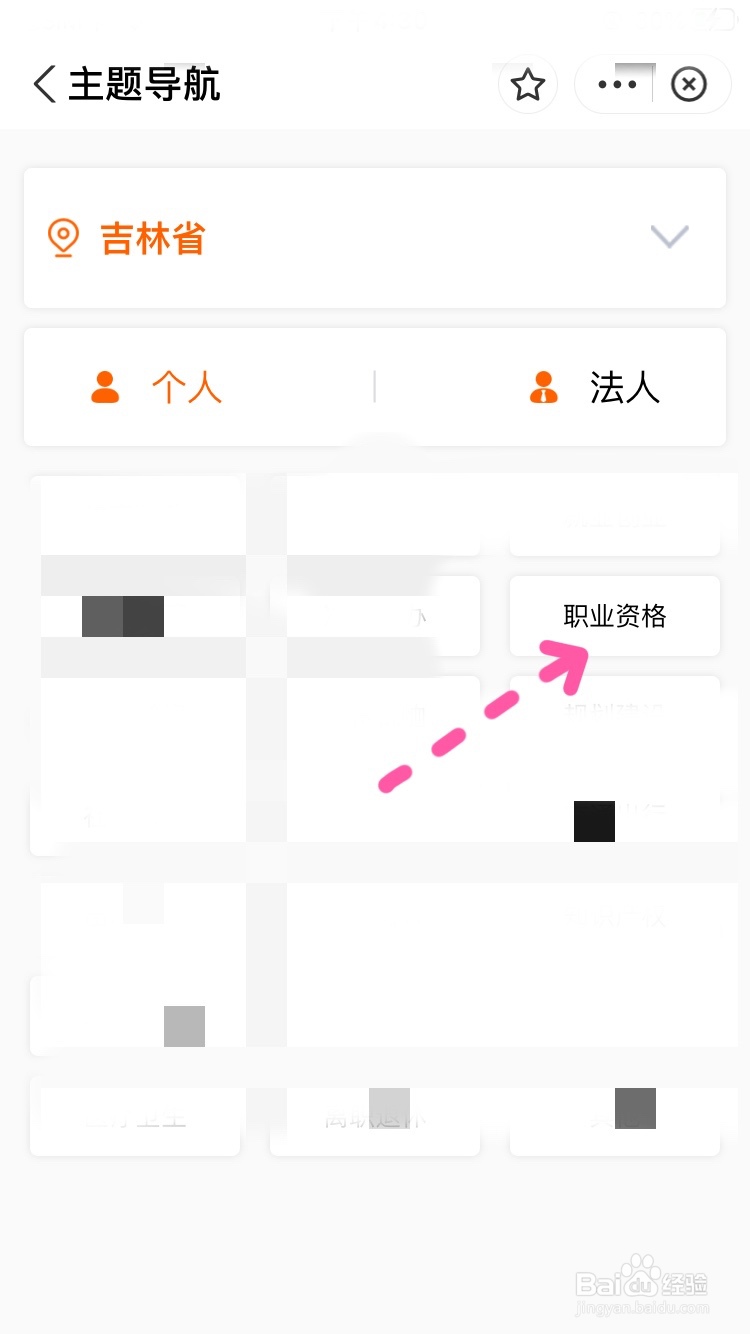Tap the person icon beside 个人
The height and width of the screenshot is (1334, 750).
pos(105,388)
